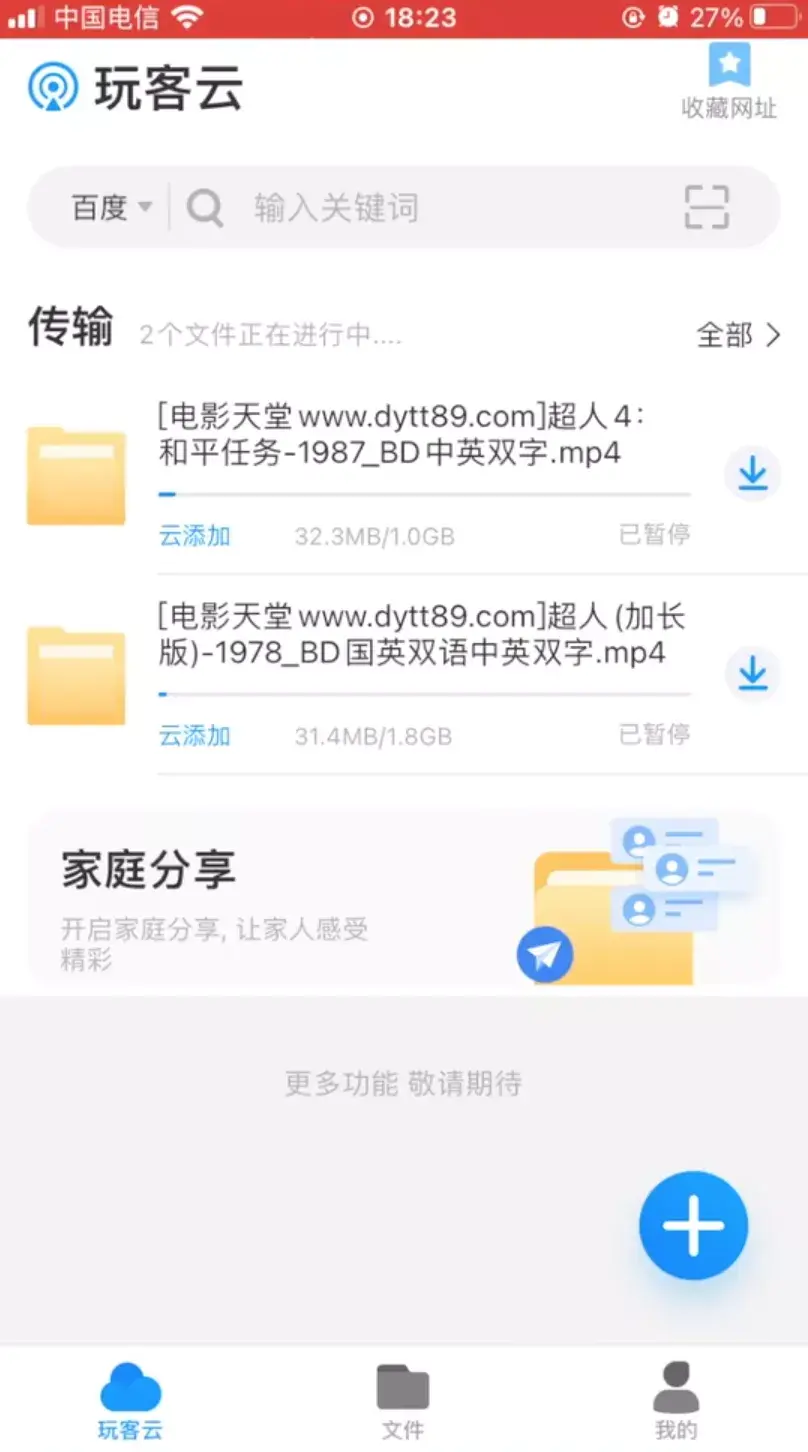Switch to the 玩客云 tab
The image size is (808, 1452).
(130, 1400)
